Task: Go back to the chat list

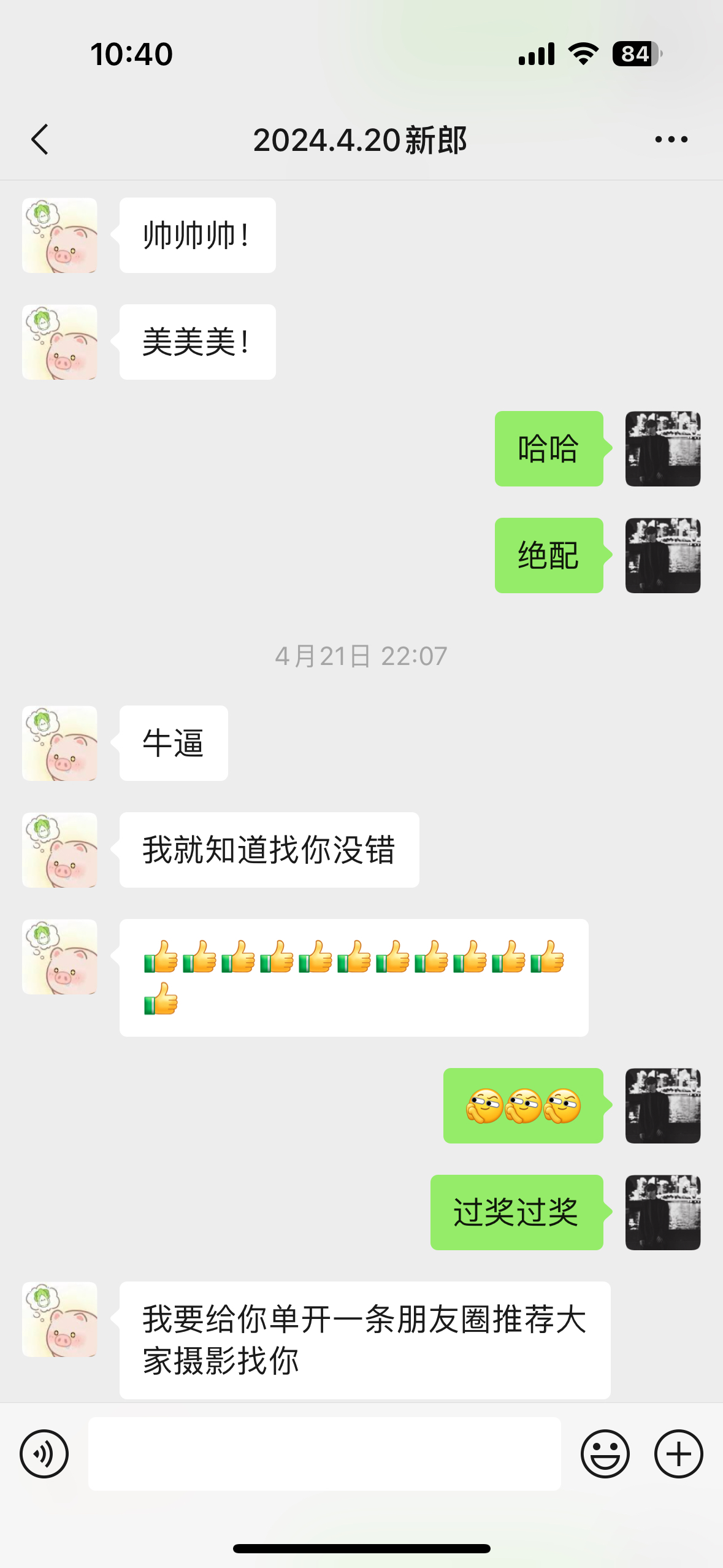Action: (x=40, y=139)
